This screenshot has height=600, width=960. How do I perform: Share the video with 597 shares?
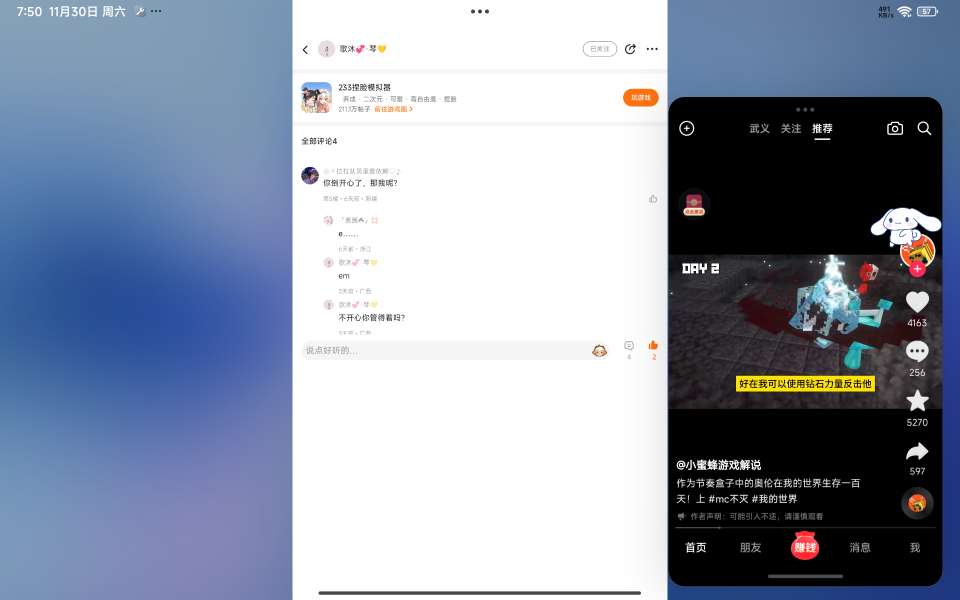pyautogui.click(x=917, y=452)
